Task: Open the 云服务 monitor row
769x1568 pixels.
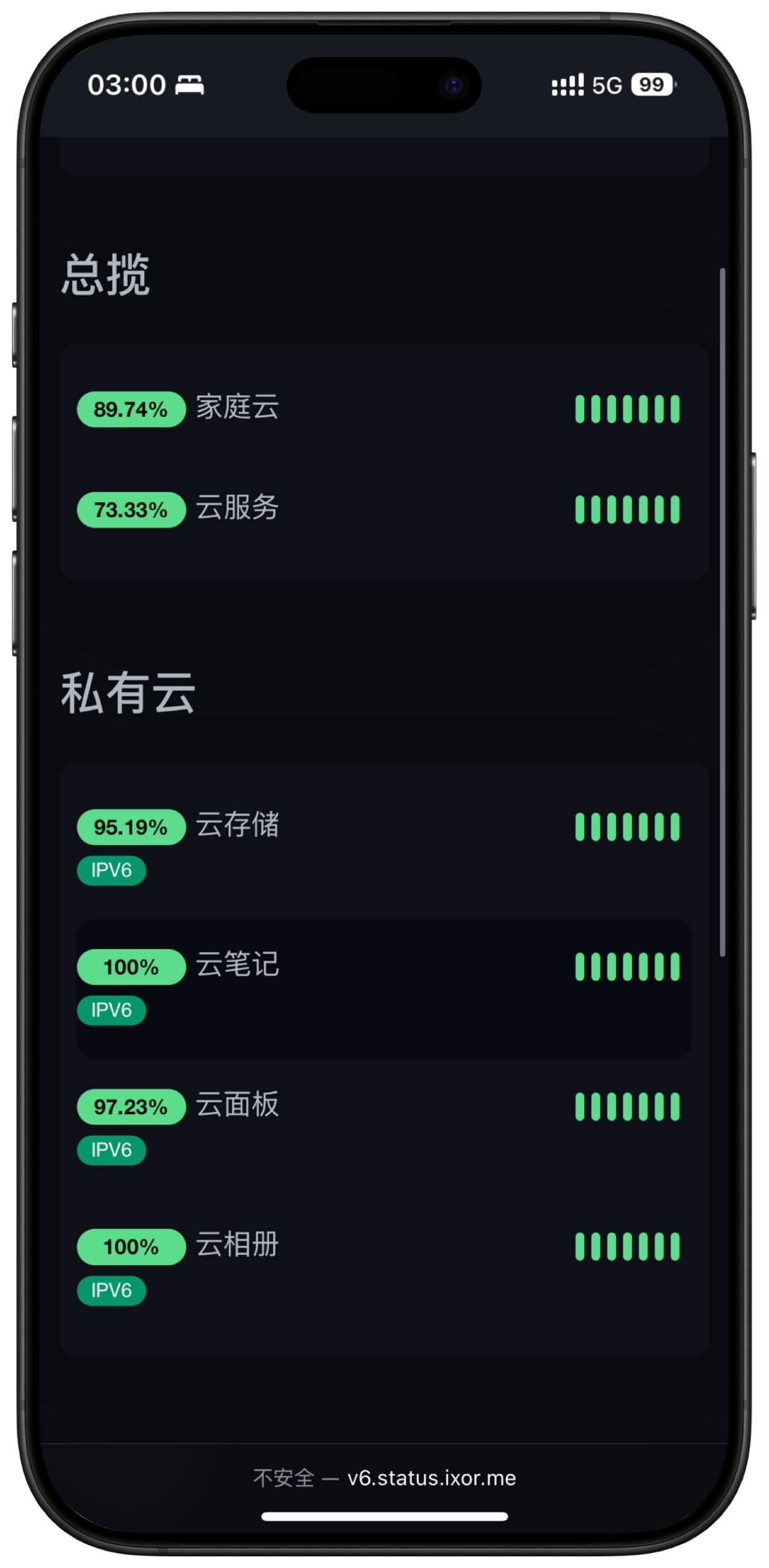Action: [x=237, y=508]
